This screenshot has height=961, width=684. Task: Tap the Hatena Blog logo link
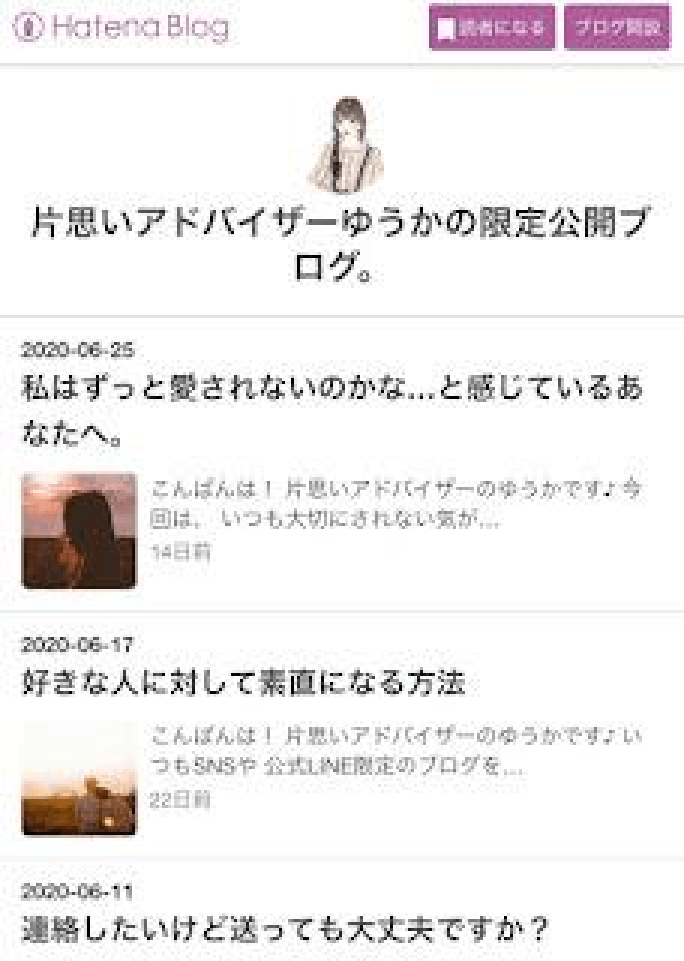pyautogui.click(x=122, y=27)
